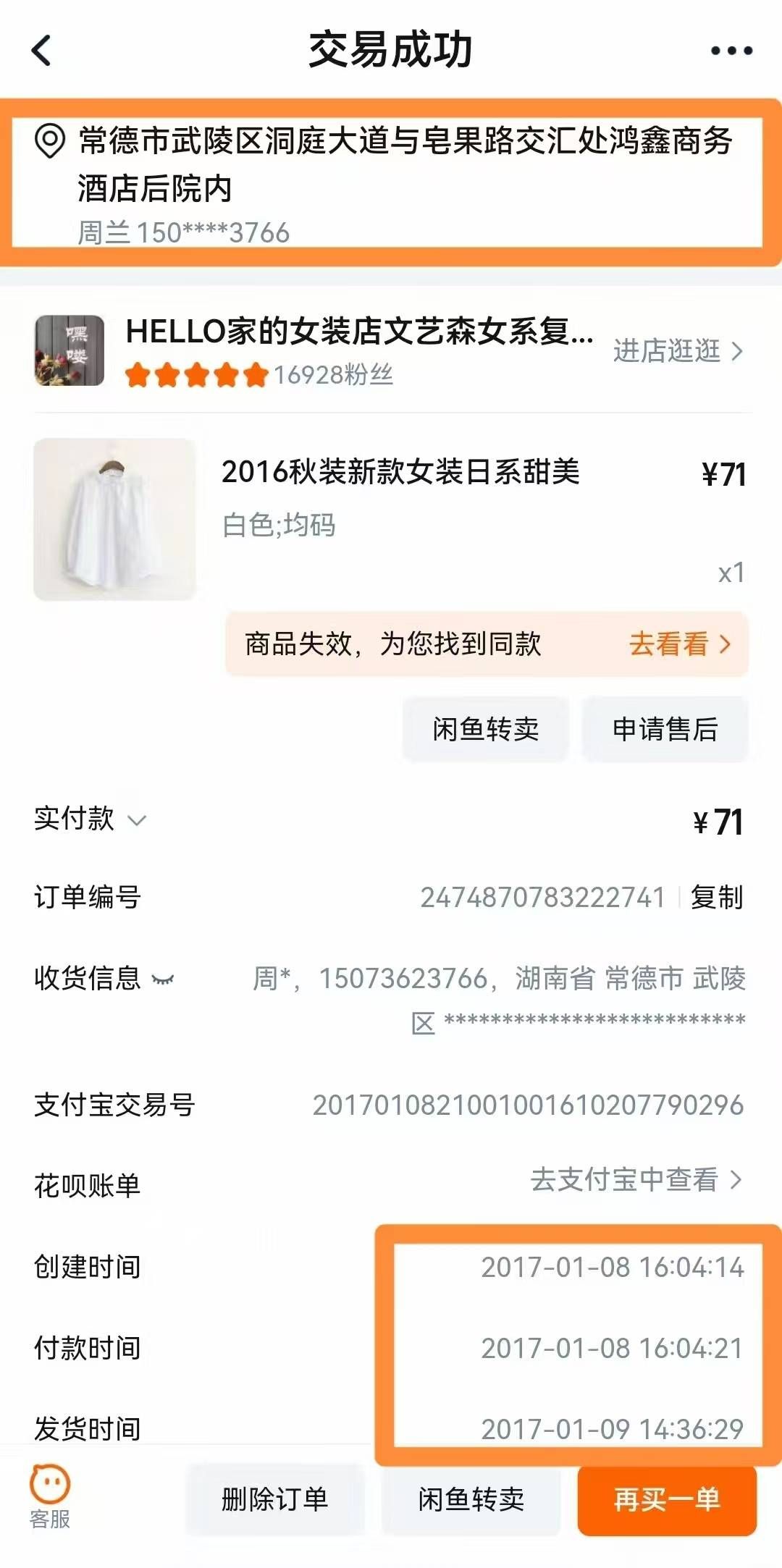The image size is (782, 1568).
Task: Open the white blouse product thumbnail
Action: [114, 519]
